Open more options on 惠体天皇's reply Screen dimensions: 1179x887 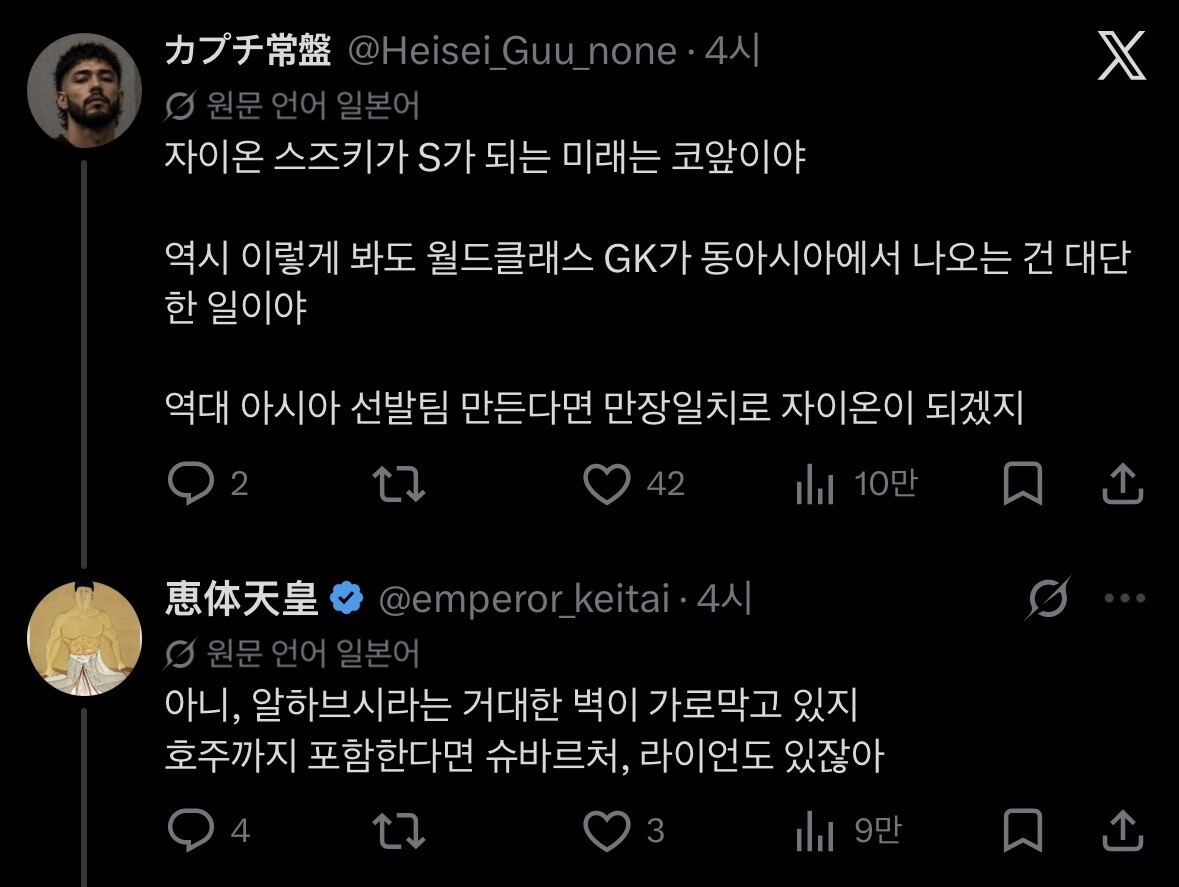1125,598
